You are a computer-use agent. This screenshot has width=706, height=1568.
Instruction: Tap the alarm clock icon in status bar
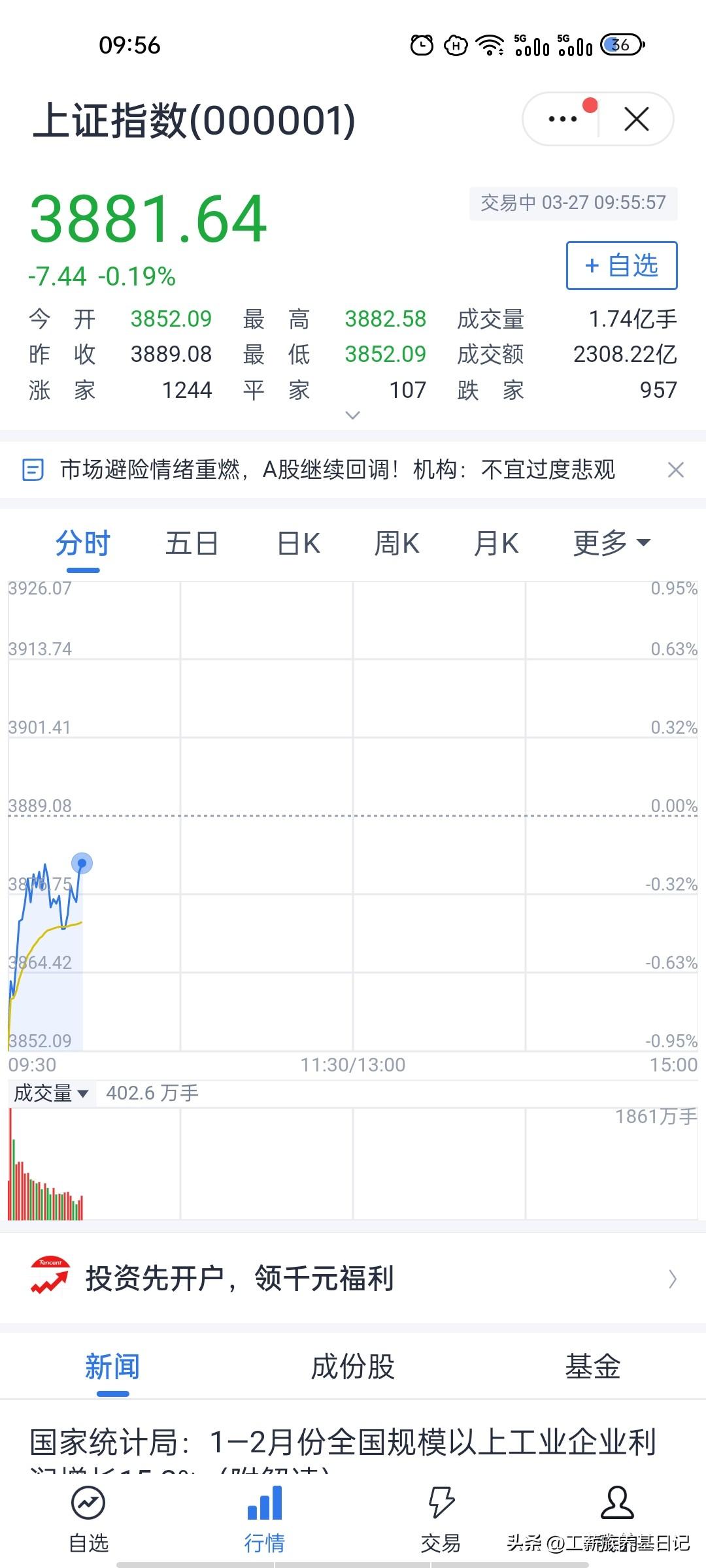pyautogui.click(x=422, y=44)
